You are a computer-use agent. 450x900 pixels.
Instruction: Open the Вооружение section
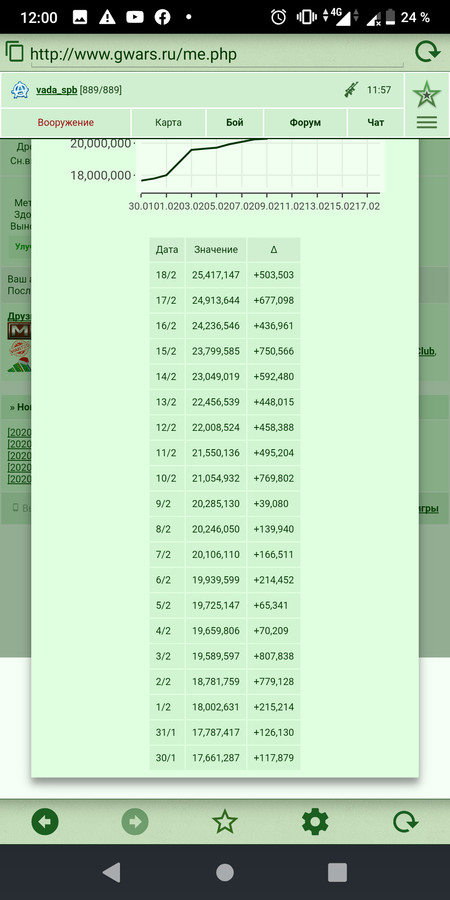click(x=66, y=122)
